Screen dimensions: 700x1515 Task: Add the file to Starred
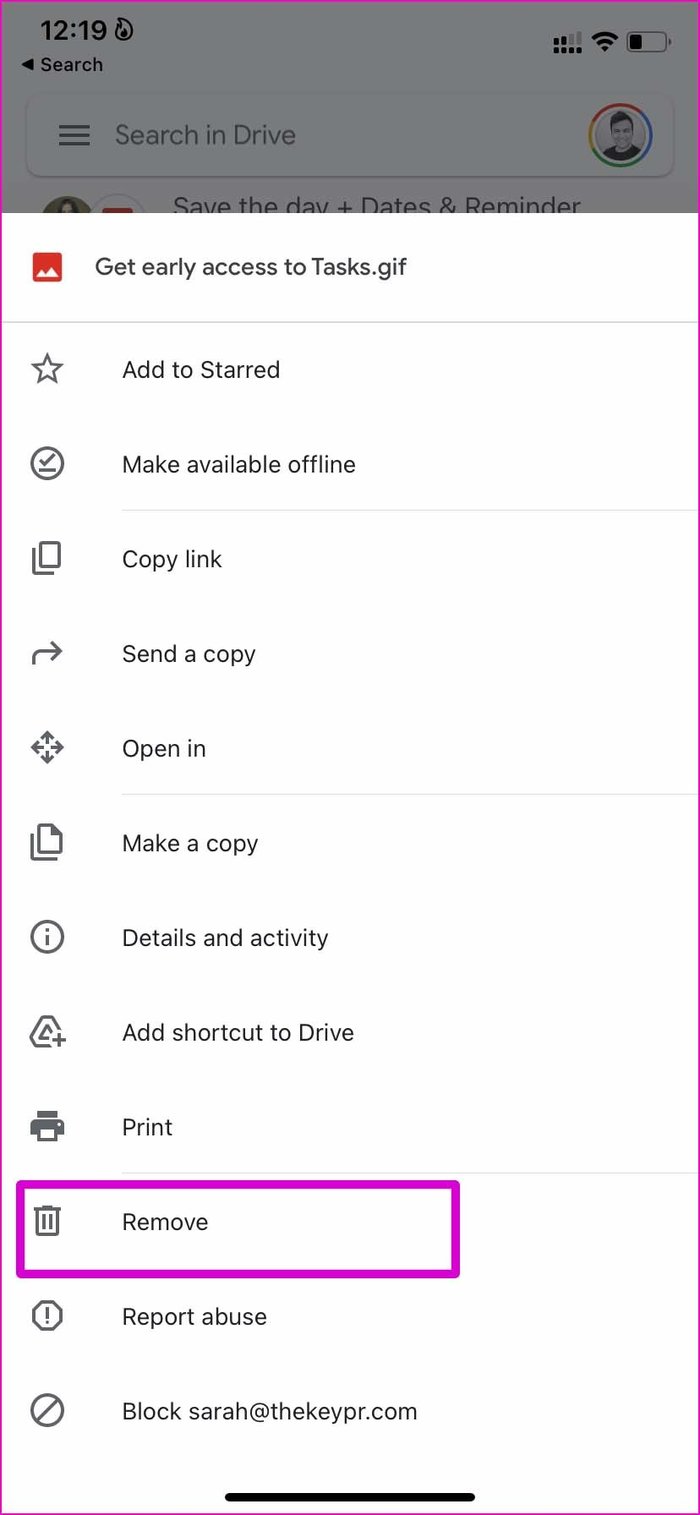(350, 370)
